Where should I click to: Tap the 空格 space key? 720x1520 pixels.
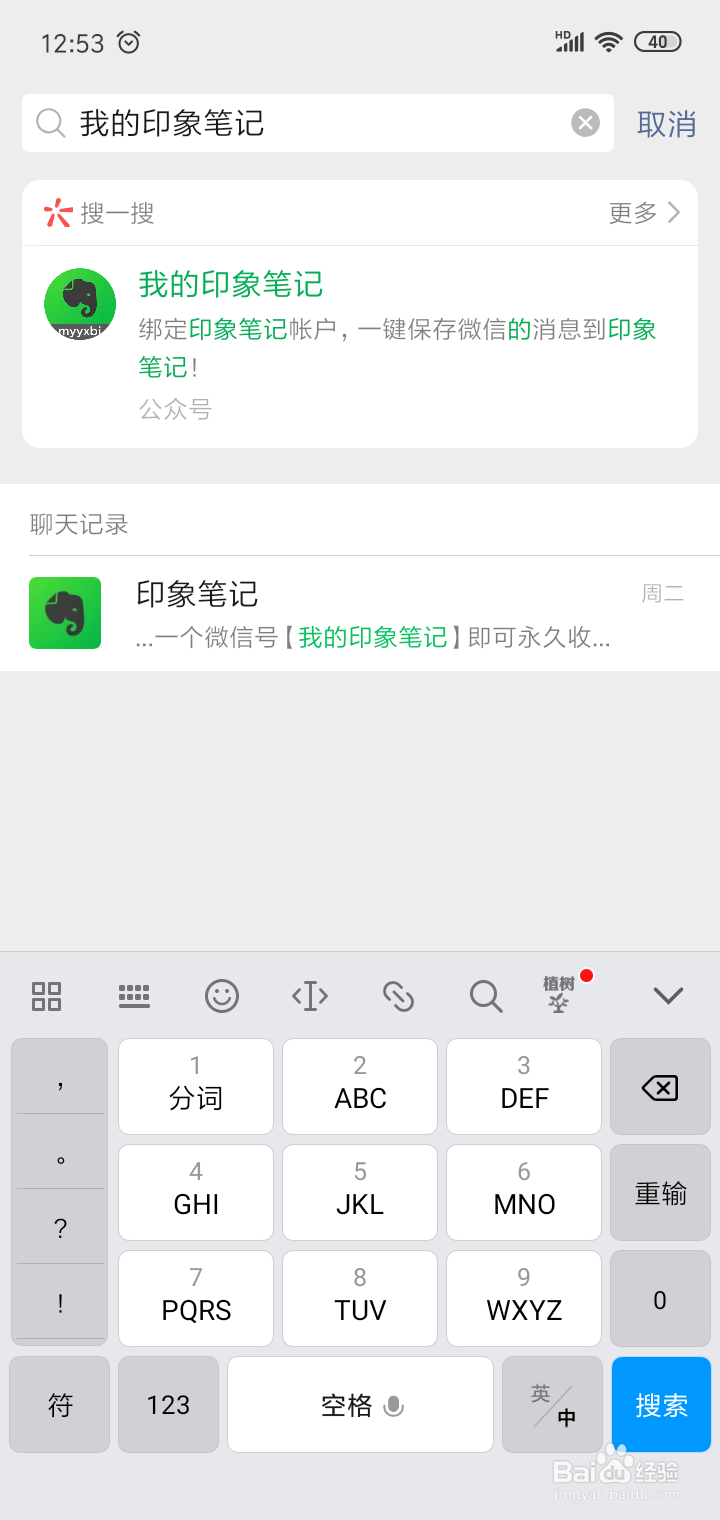360,1404
